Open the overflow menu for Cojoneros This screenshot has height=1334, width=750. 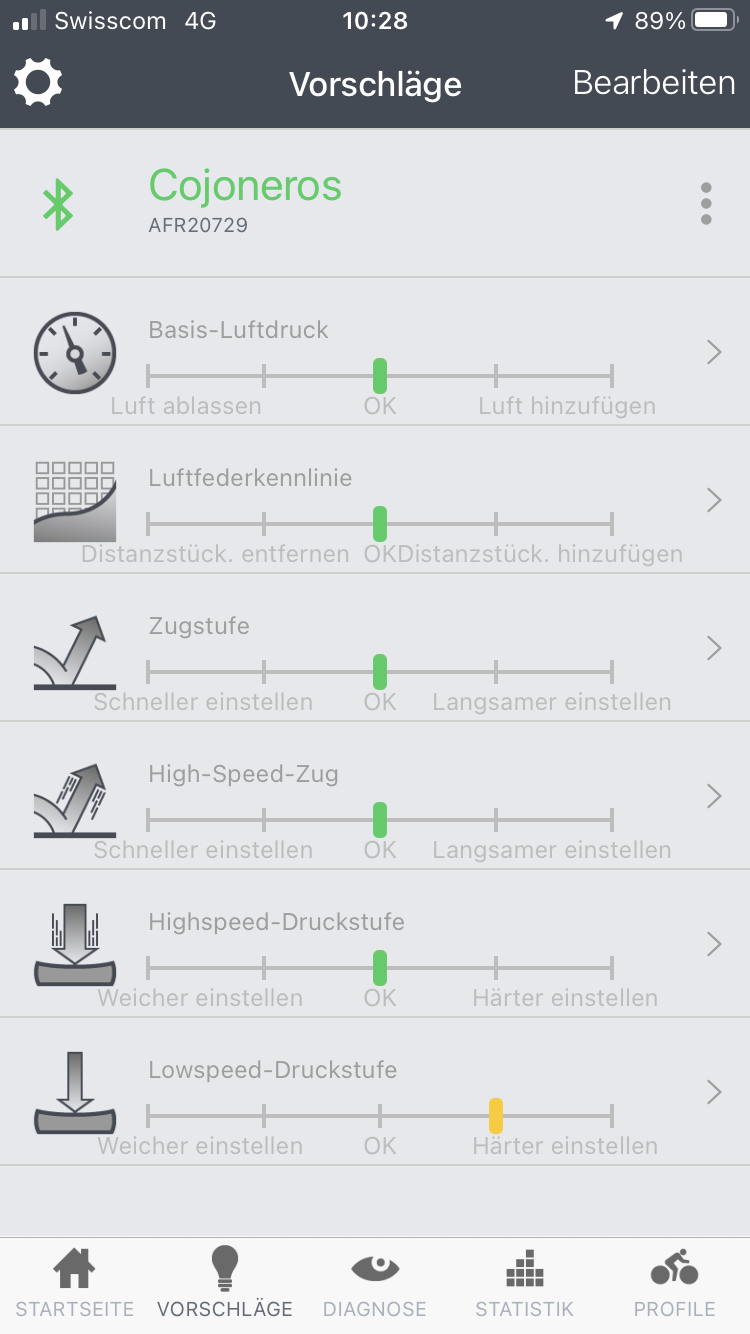click(x=706, y=204)
